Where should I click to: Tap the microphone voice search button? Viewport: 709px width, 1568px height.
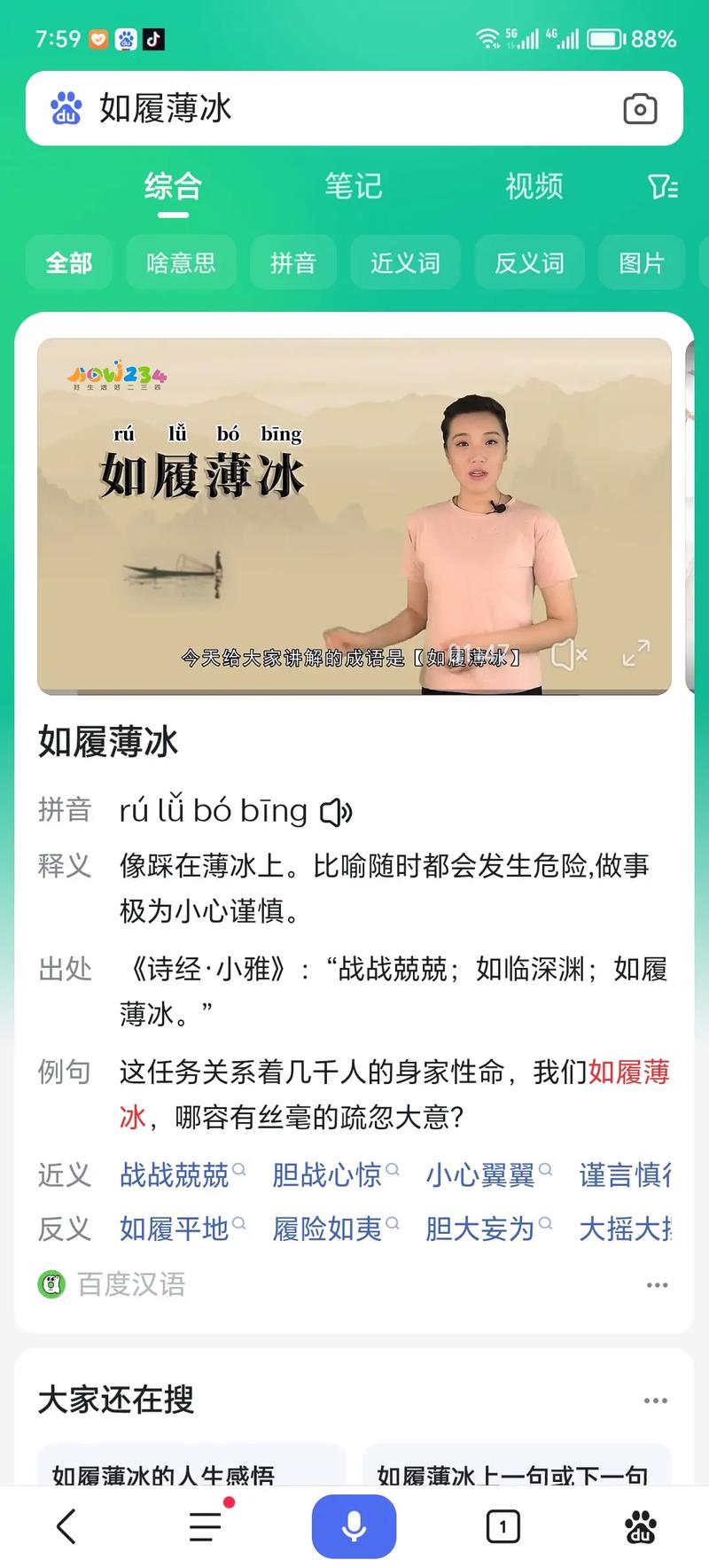point(354,1525)
